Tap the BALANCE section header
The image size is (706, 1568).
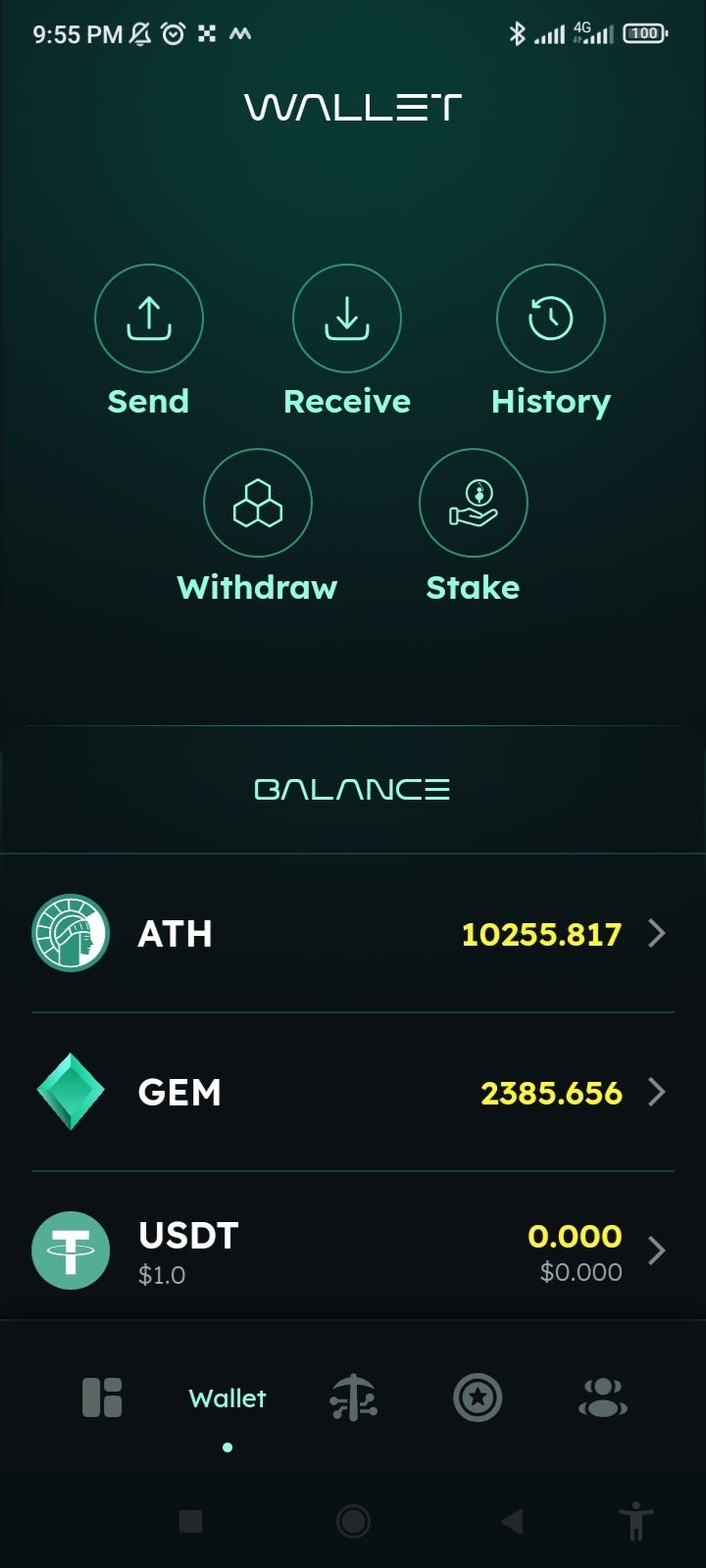(x=353, y=787)
